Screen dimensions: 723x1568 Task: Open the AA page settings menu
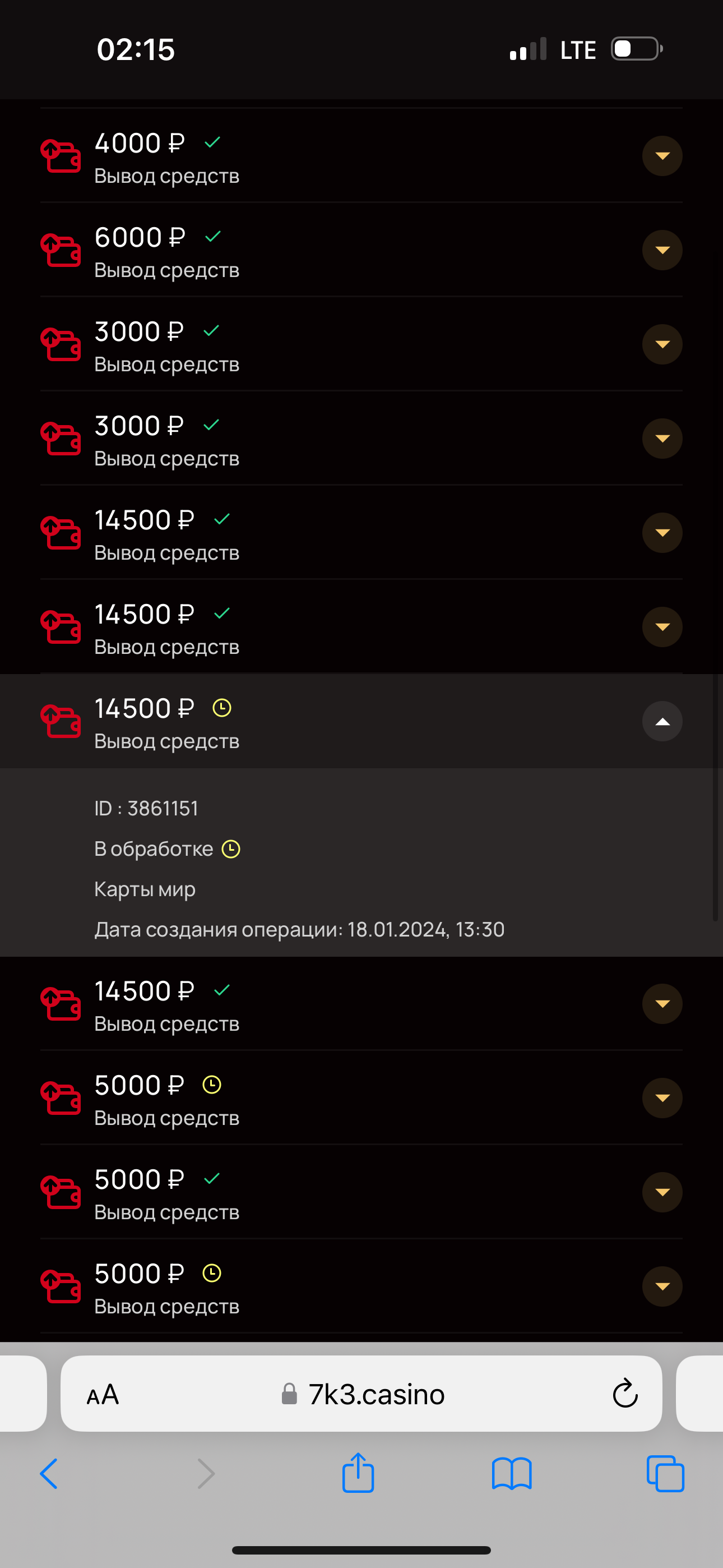103,1395
